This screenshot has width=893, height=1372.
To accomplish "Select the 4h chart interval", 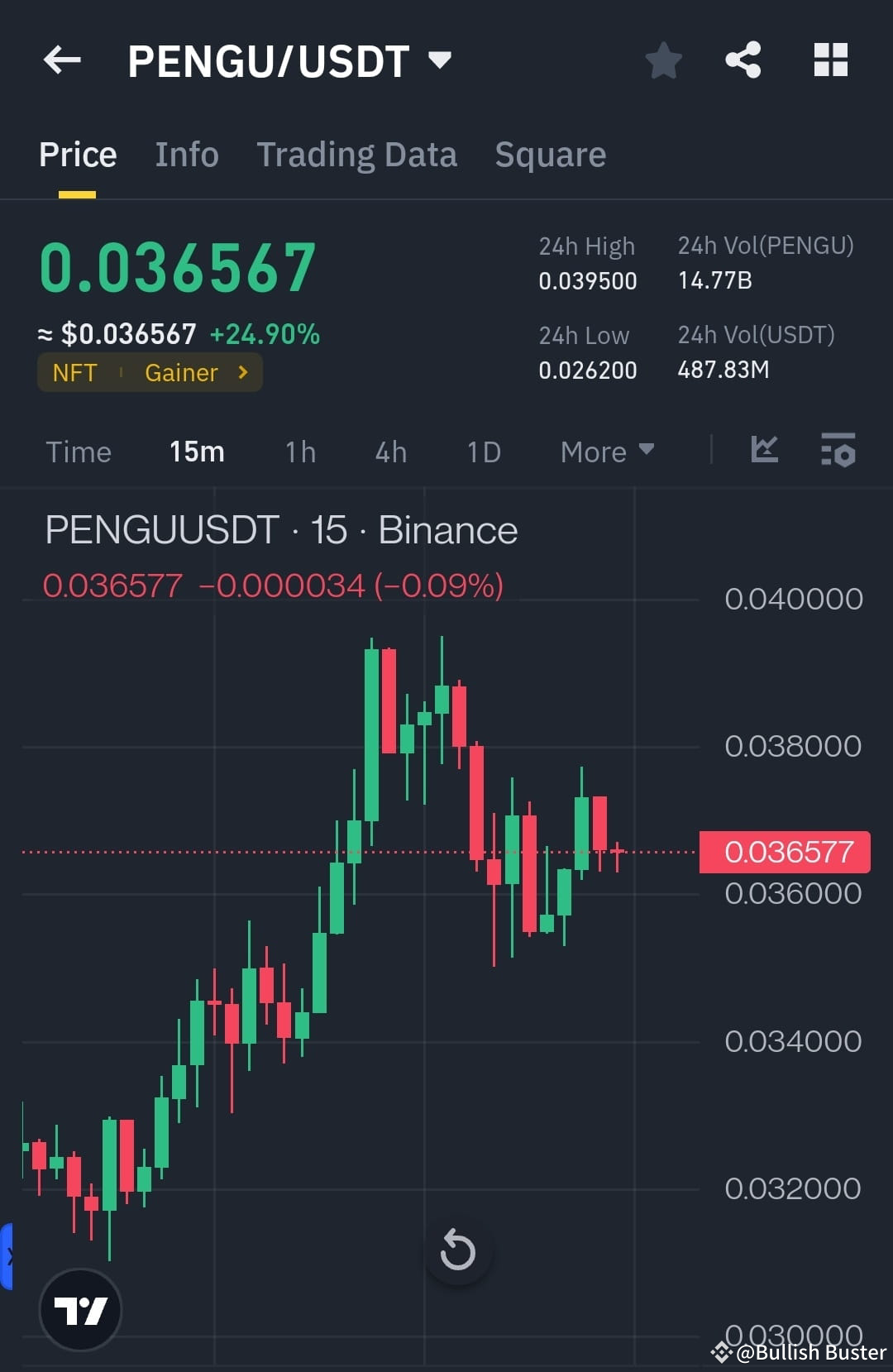I will [389, 452].
